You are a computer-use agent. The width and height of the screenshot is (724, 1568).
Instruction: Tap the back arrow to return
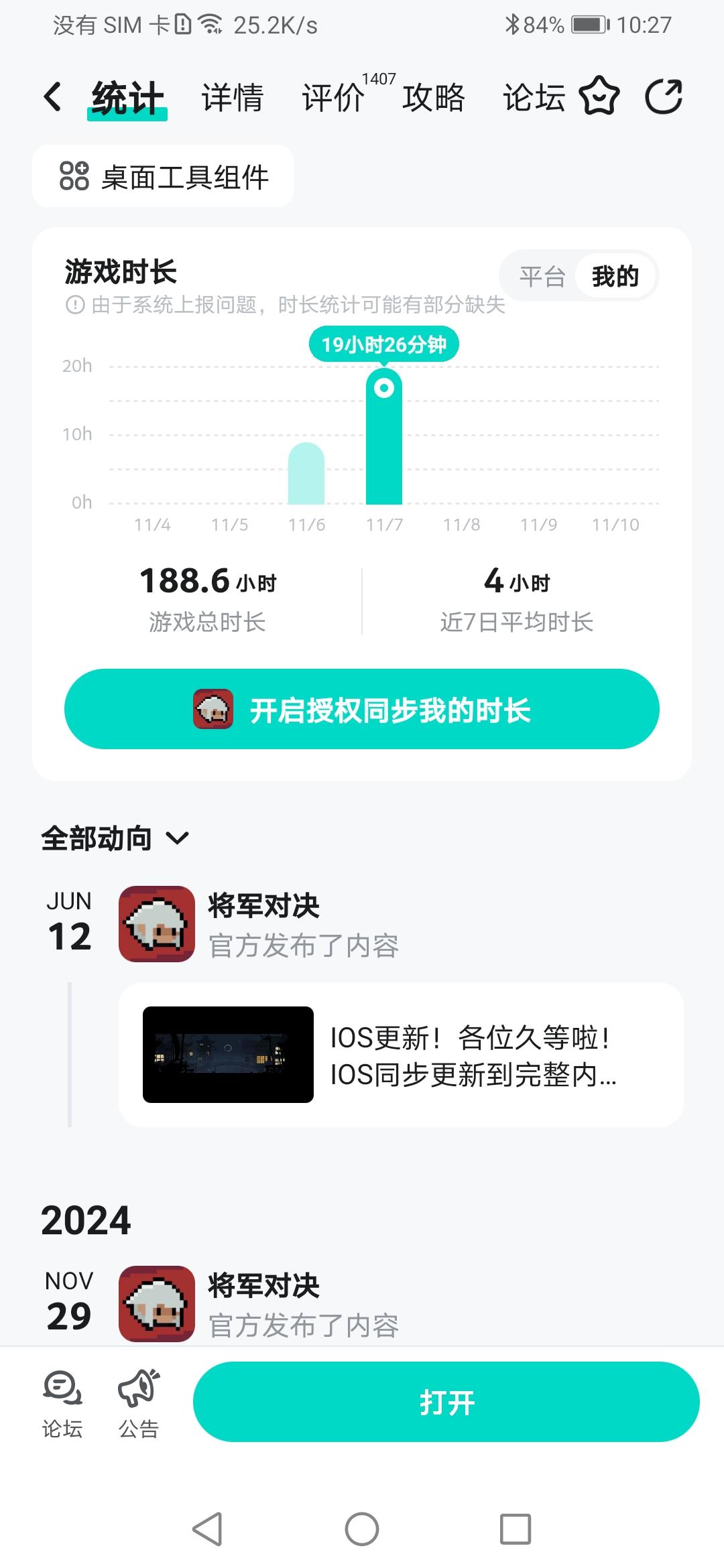54,97
